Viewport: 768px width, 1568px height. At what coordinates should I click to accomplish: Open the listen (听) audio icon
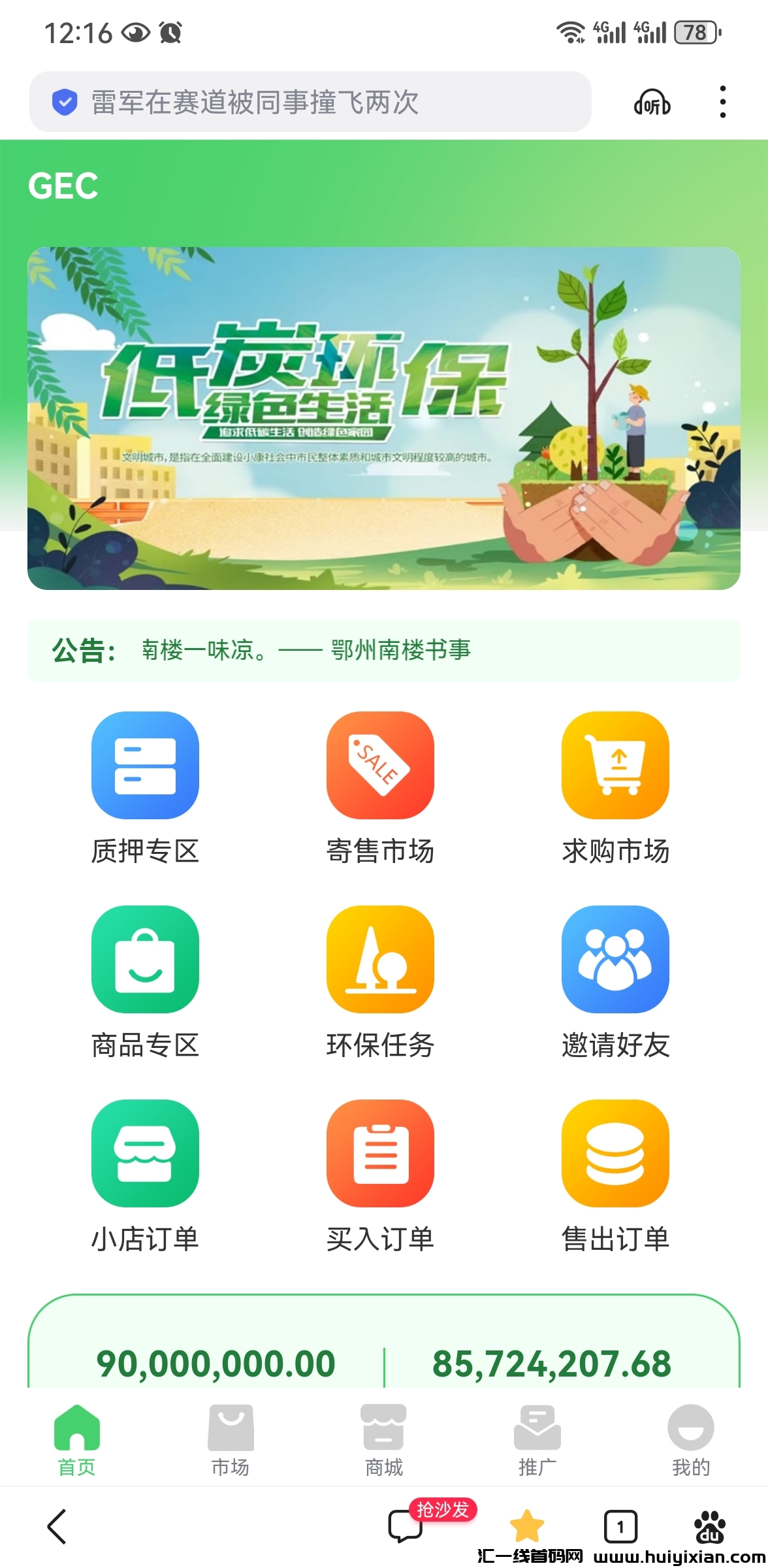(652, 103)
